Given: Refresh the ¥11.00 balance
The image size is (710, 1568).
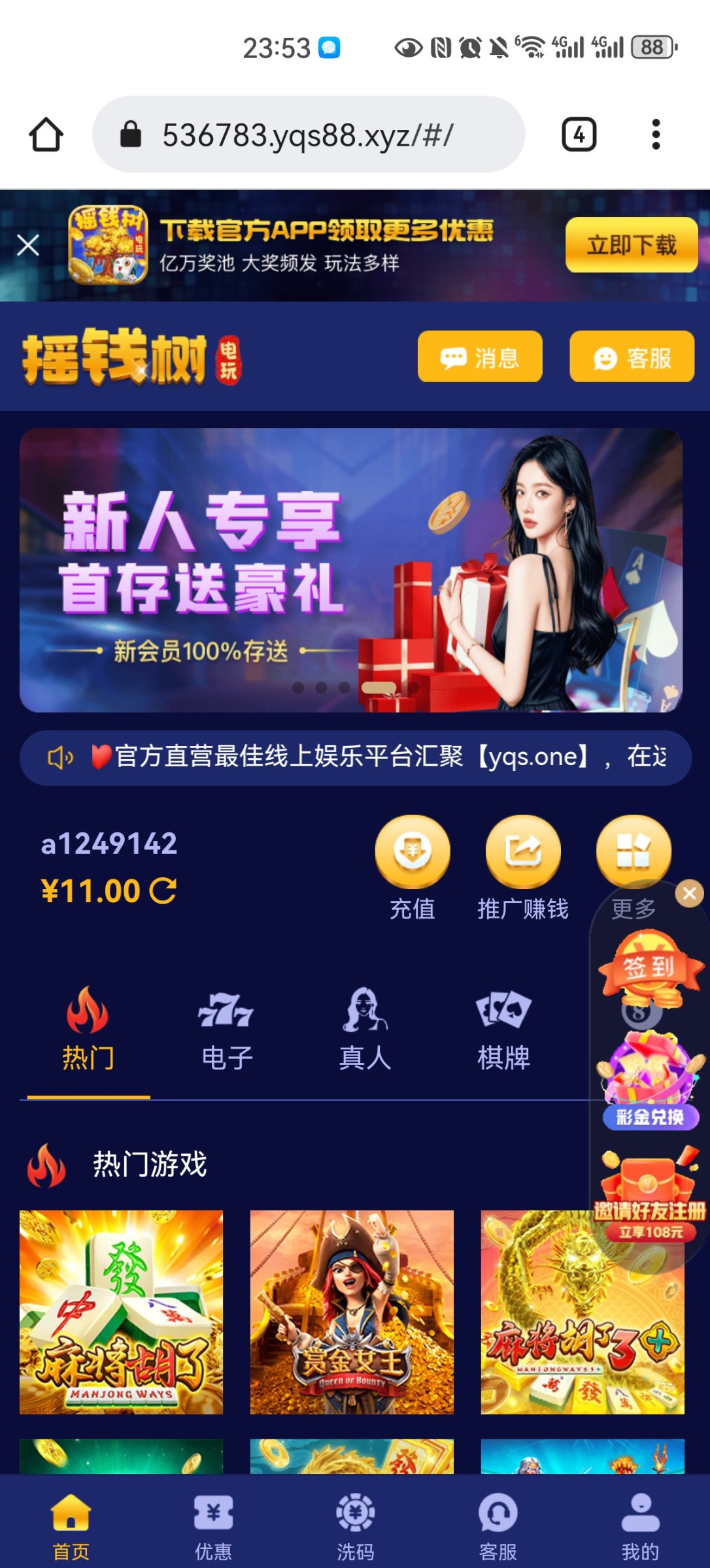Looking at the screenshot, I should coord(163,891).
